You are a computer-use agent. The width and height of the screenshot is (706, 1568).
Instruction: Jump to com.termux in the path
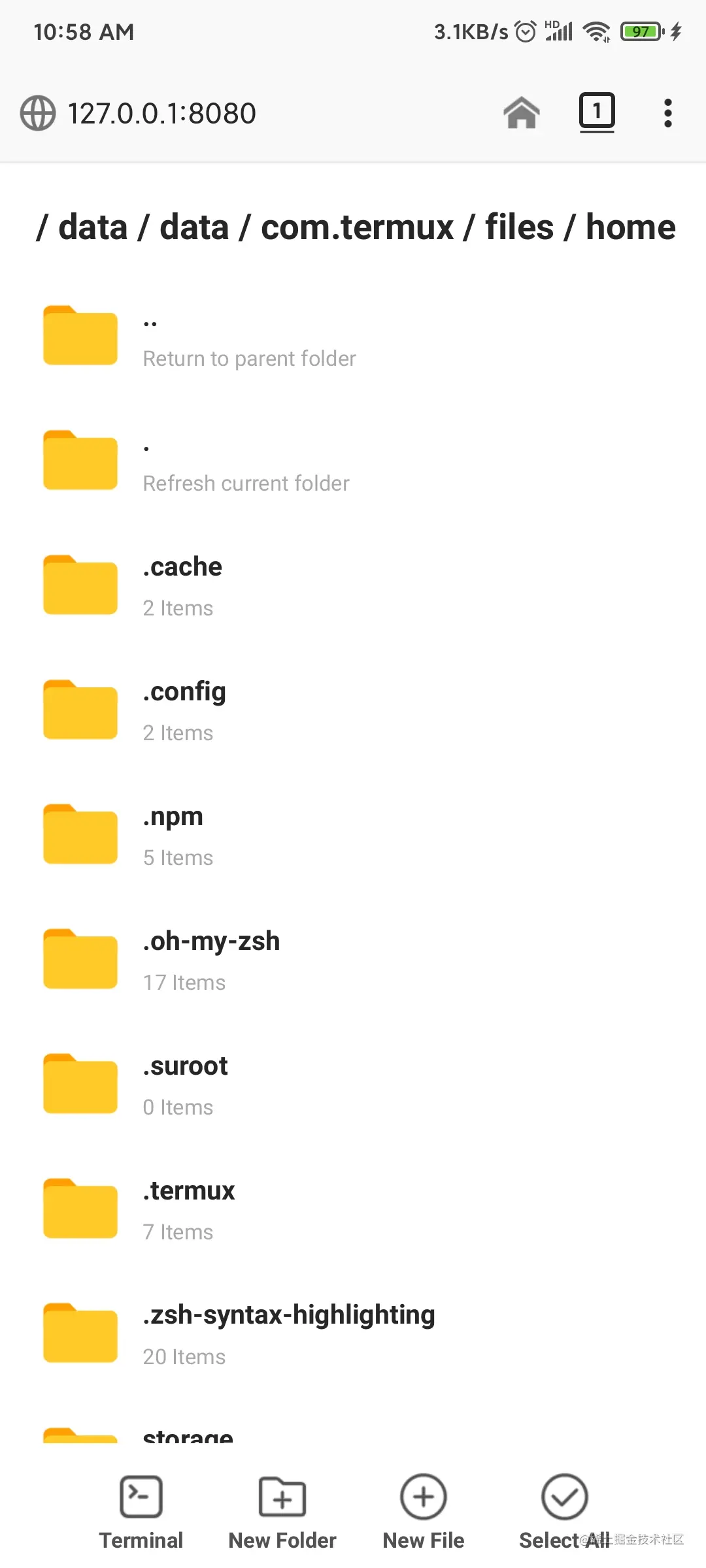[x=357, y=227]
